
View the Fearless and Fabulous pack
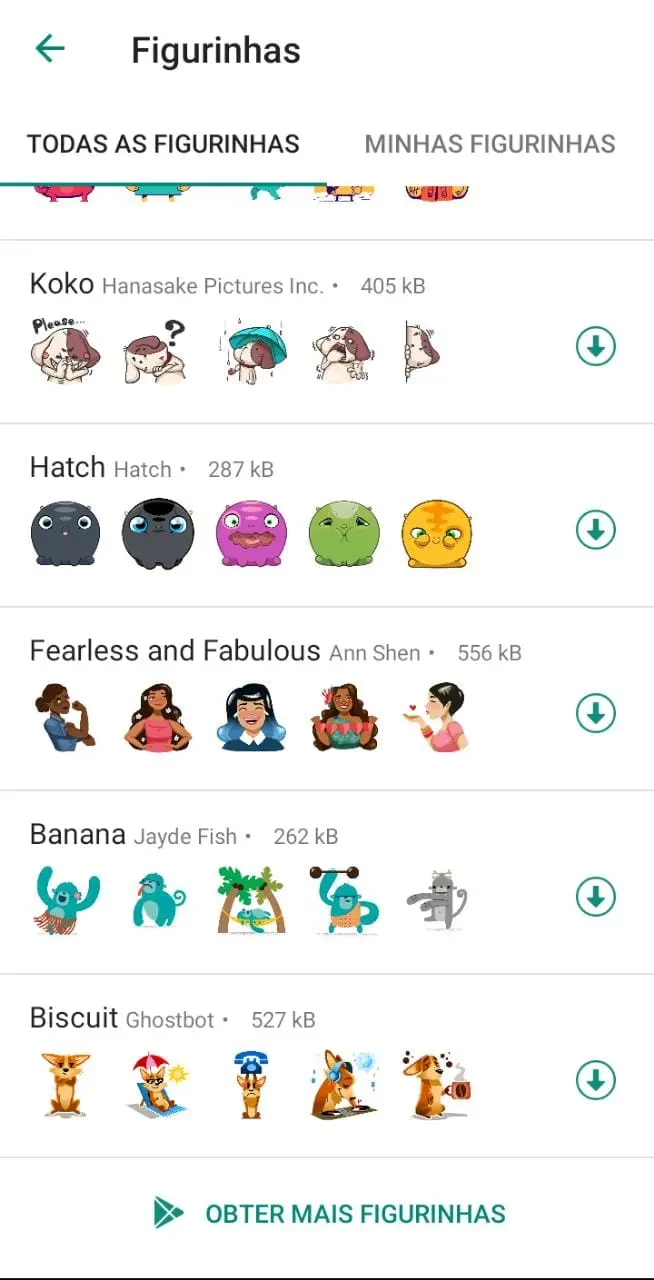[x=175, y=652]
